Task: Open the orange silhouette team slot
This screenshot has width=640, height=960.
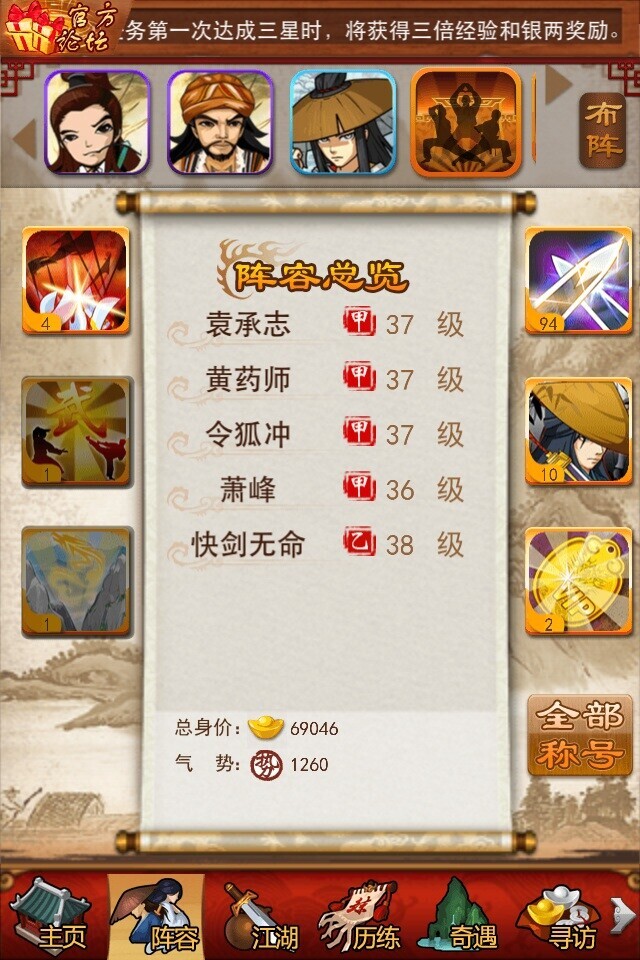Action: click(x=465, y=122)
